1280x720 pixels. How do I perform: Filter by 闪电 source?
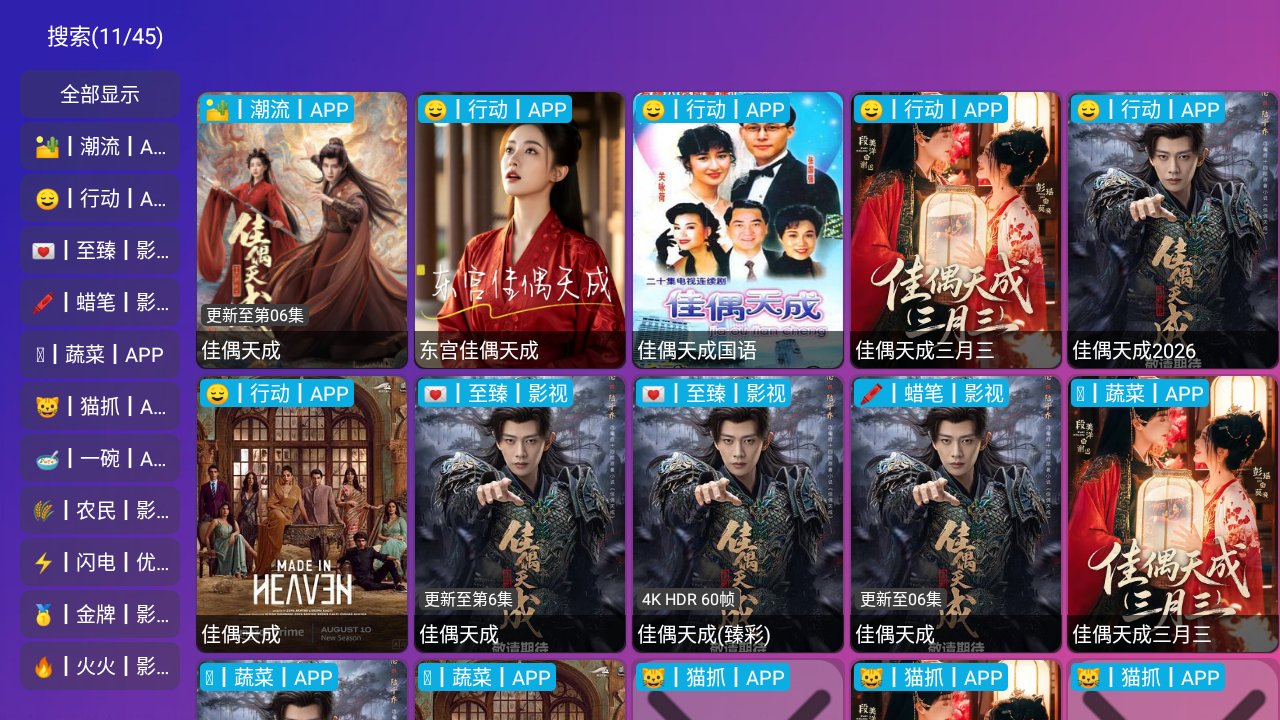coord(100,562)
